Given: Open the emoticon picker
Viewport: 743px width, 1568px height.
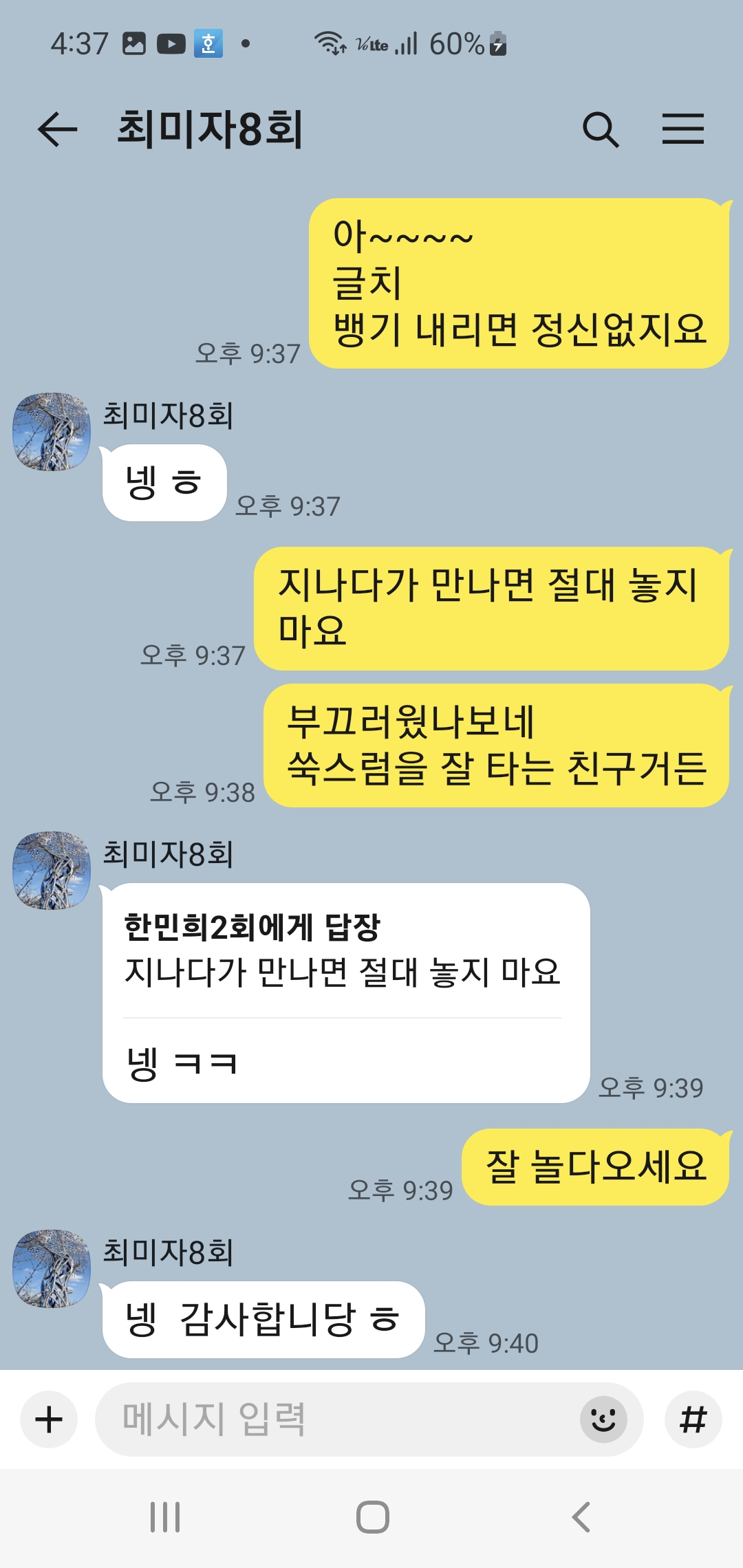Looking at the screenshot, I should click(603, 1419).
